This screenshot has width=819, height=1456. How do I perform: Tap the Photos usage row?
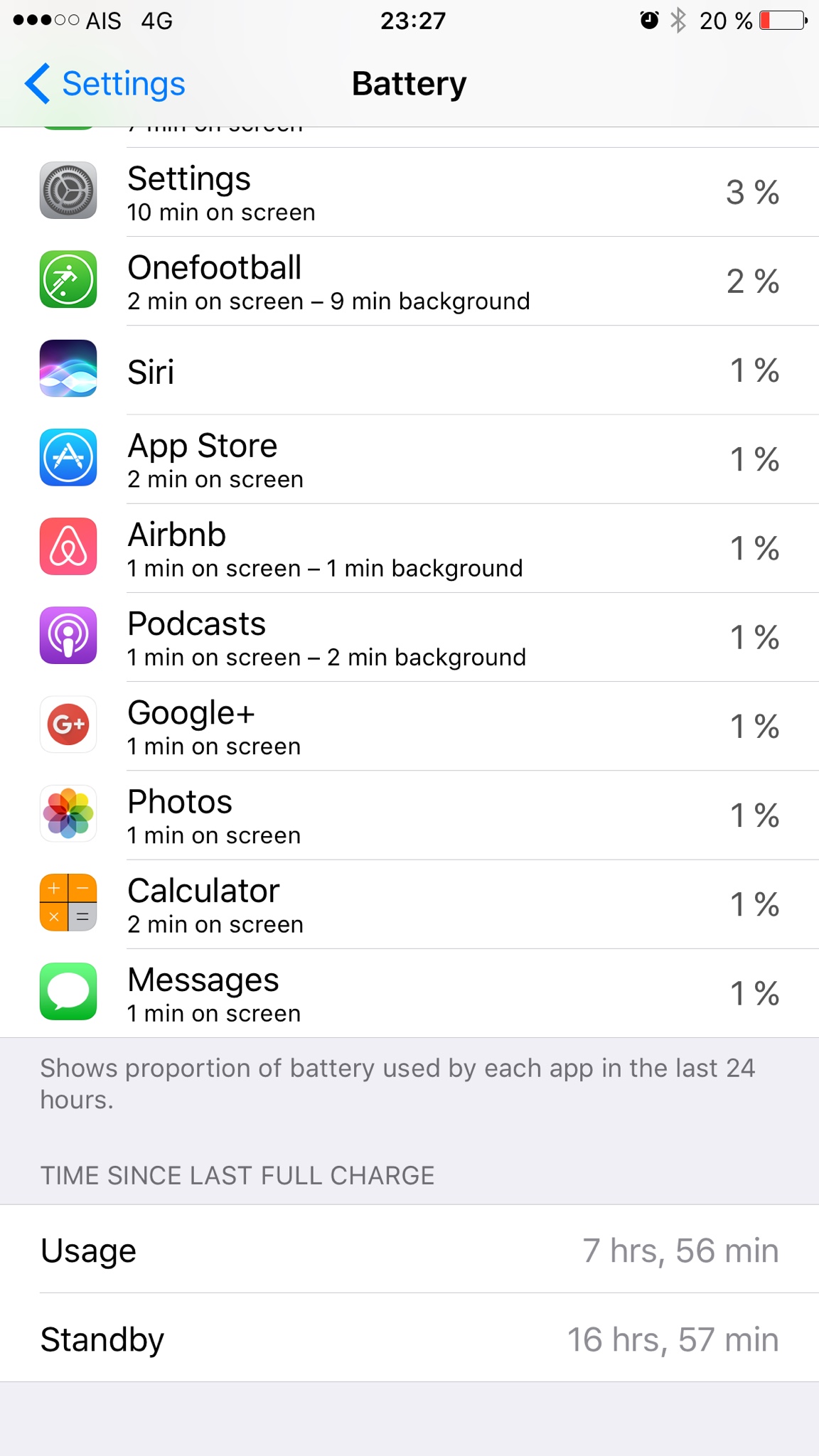coord(409,815)
